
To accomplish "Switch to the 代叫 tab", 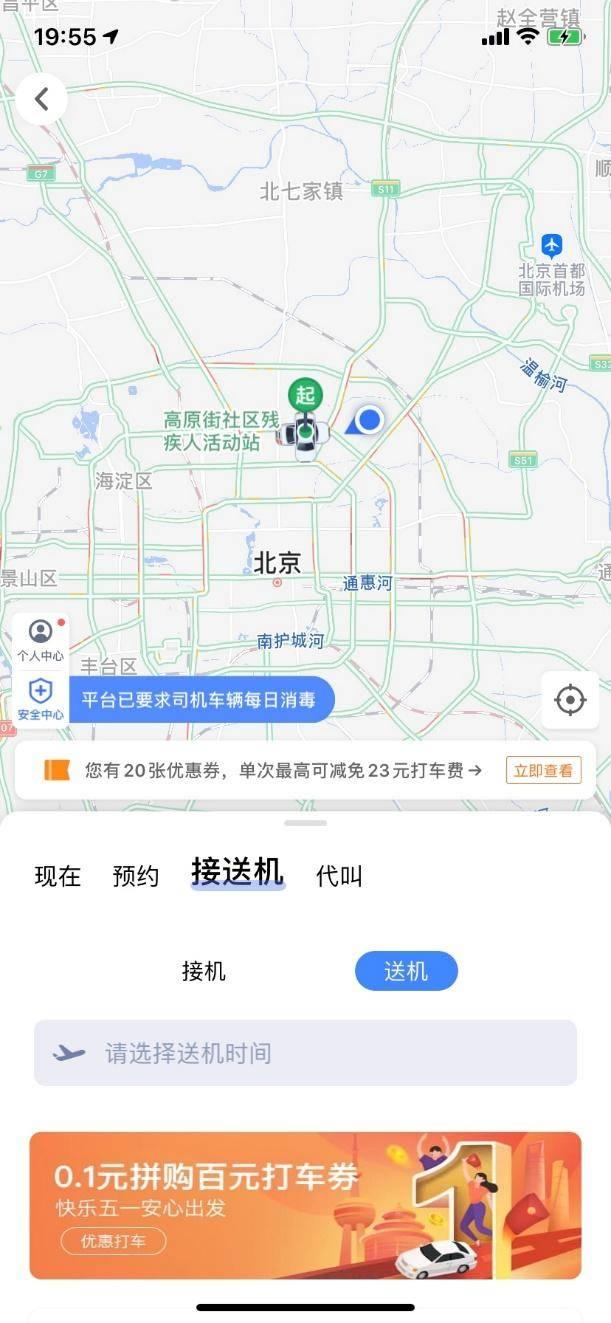I will point(339,877).
